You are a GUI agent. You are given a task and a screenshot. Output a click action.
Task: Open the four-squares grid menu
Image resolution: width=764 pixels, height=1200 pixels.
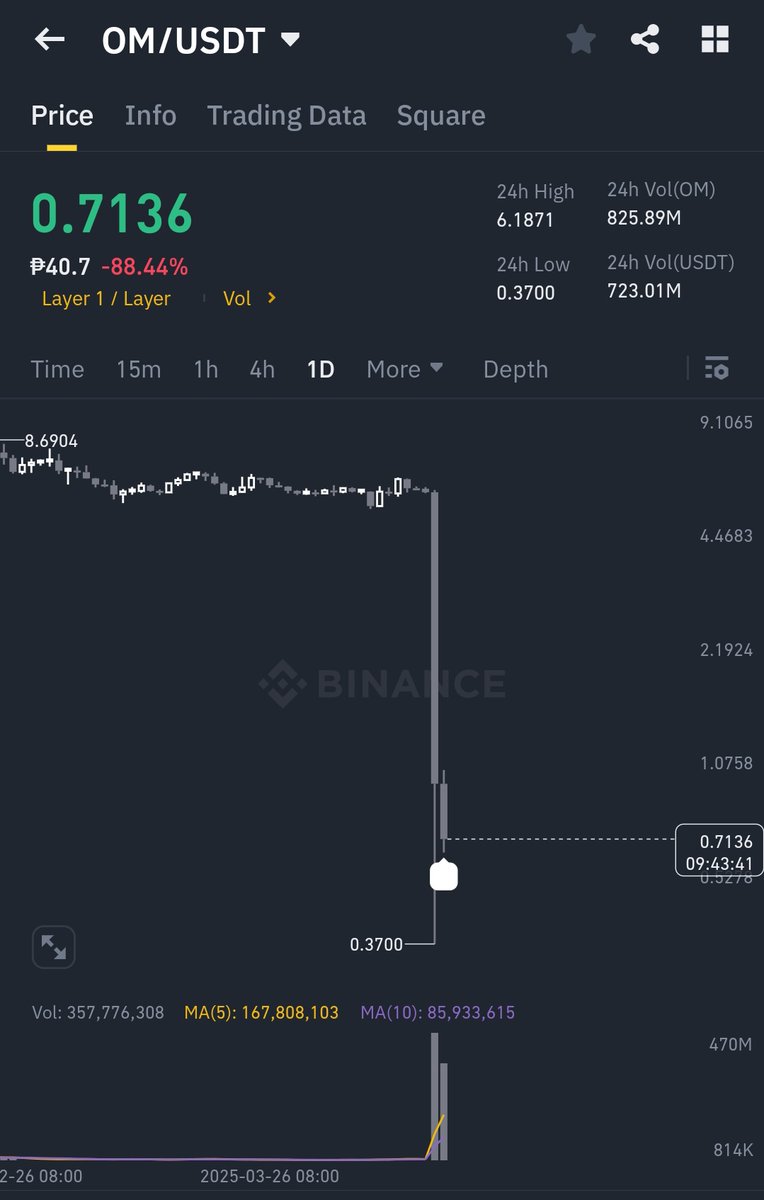[x=714, y=40]
